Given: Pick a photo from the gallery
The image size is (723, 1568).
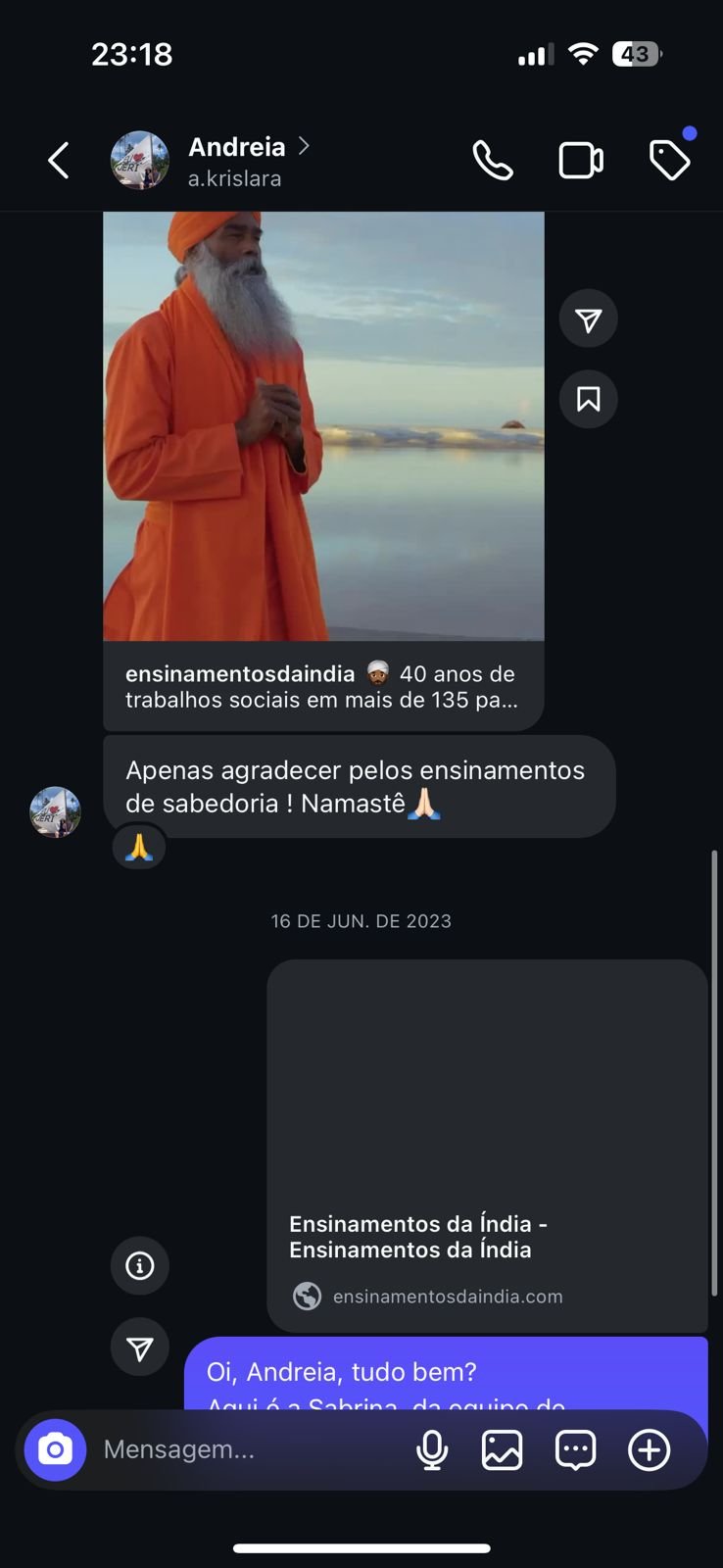Looking at the screenshot, I should tap(503, 1449).
